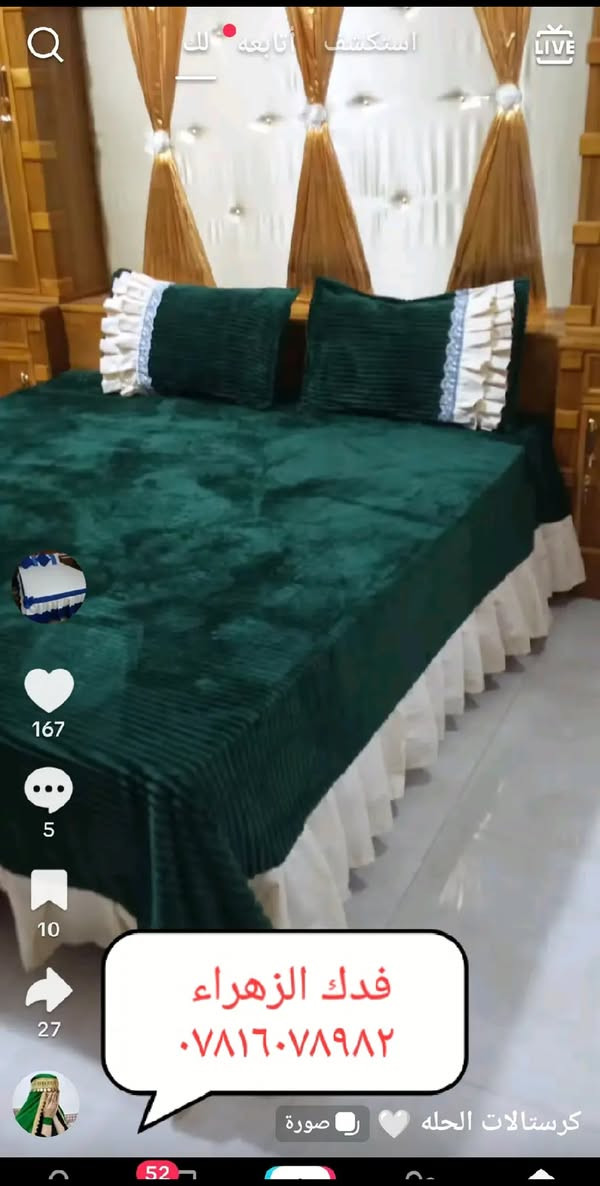600x1186 pixels.
Task: Share this post via arrow icon
Action: click(48, 991)
